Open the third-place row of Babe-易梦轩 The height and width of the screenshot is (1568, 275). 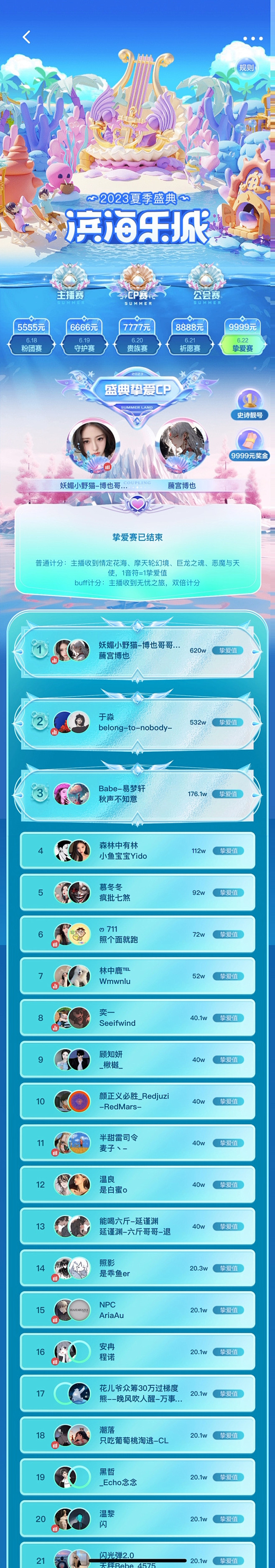point(137,794)
